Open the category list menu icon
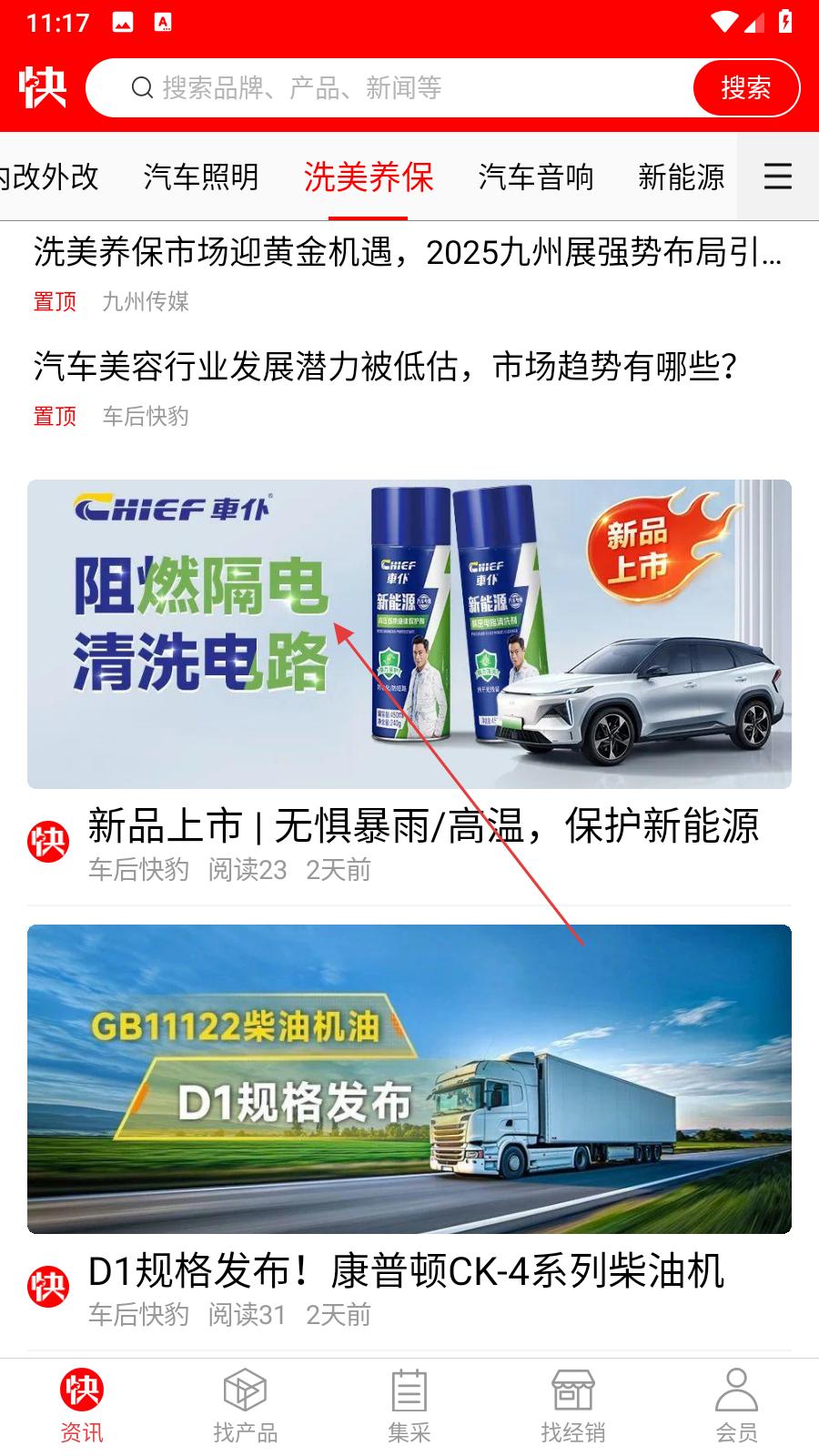Screen dimensions: 819x1456 click(x=777, y=177)
